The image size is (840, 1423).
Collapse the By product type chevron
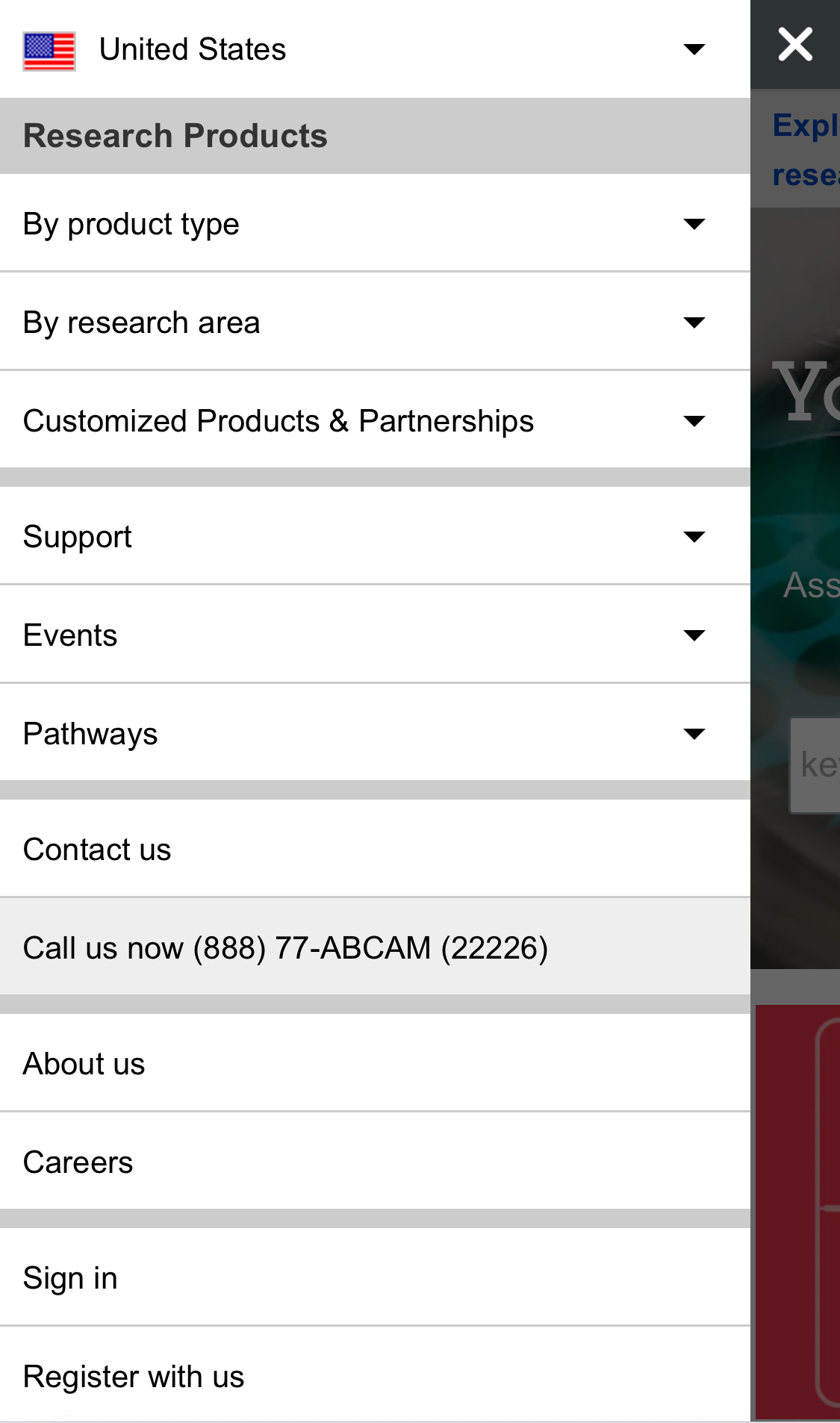[x=695, y=222]
